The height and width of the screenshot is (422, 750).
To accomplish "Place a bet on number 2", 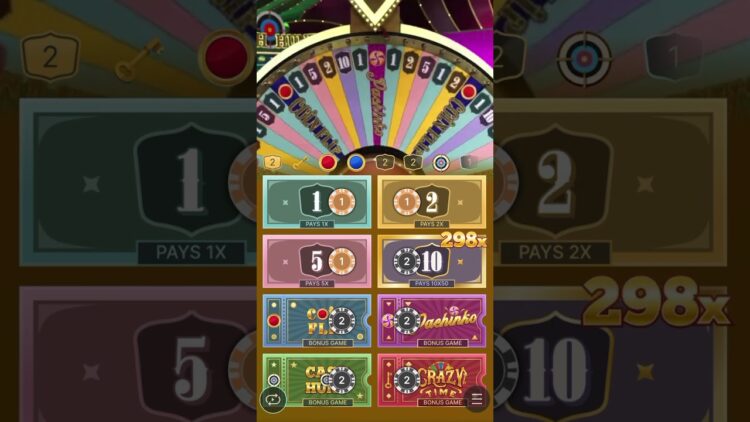I will pyautogui.click(x=432, y=202).
